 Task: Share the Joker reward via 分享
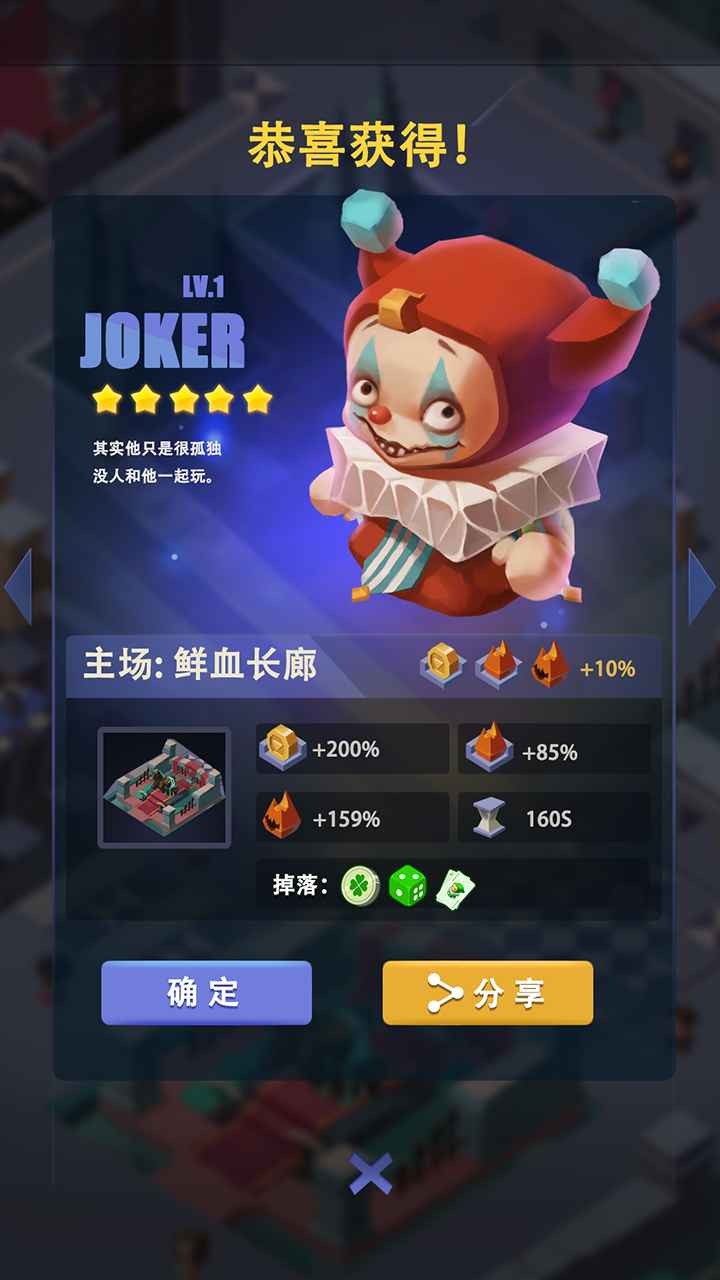click(x=488, y=993)
